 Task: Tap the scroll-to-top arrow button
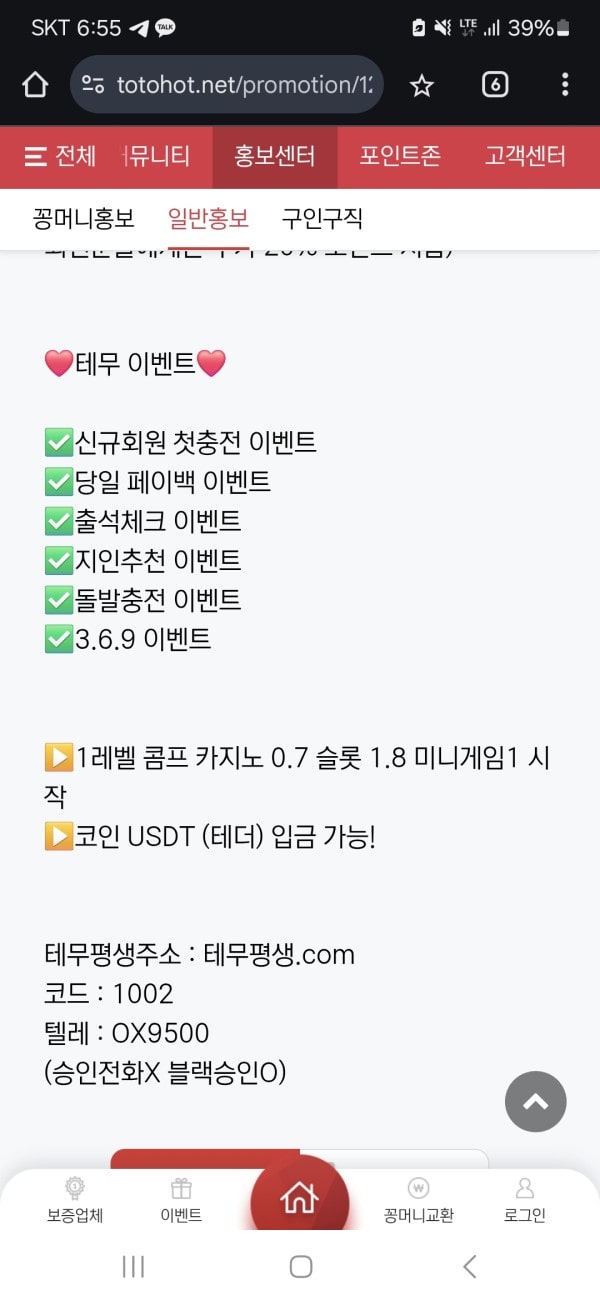point(535,1102)
